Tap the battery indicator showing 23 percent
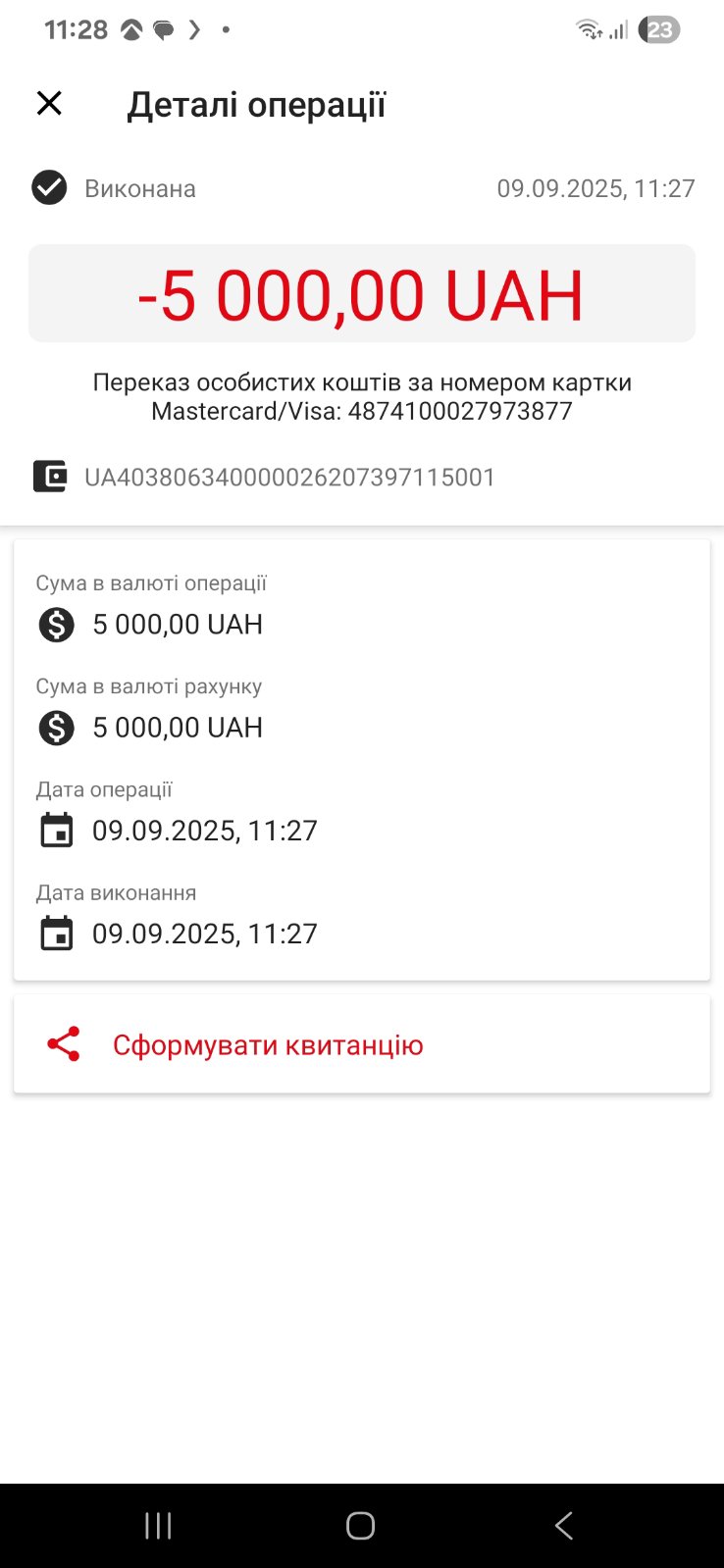 coord(658,29)
